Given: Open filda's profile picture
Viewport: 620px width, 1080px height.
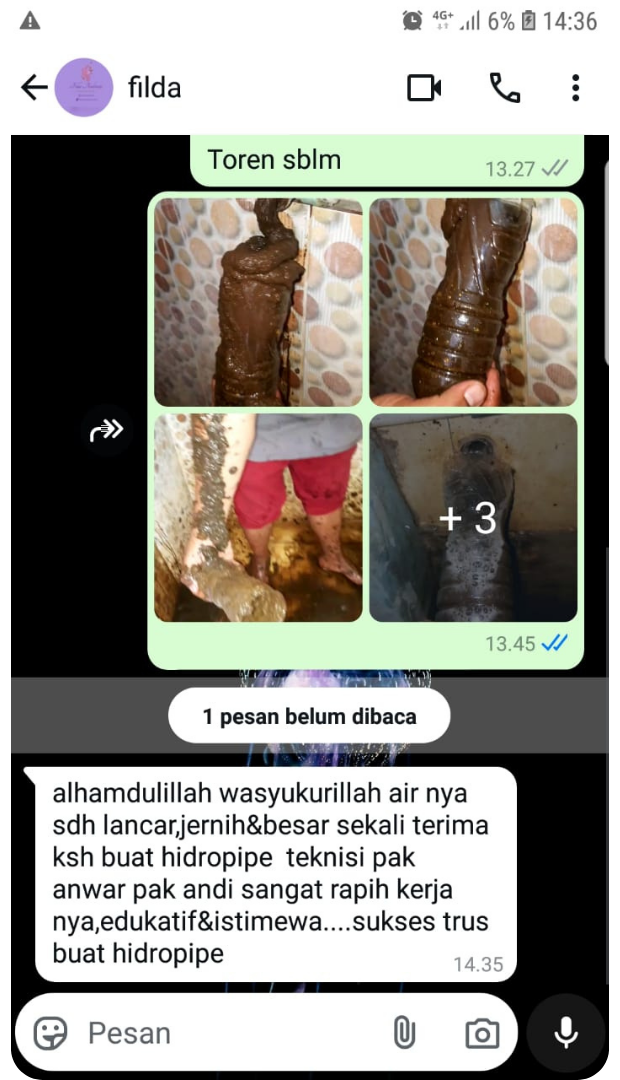Looking at the screenshot, I should coord(83,87).
